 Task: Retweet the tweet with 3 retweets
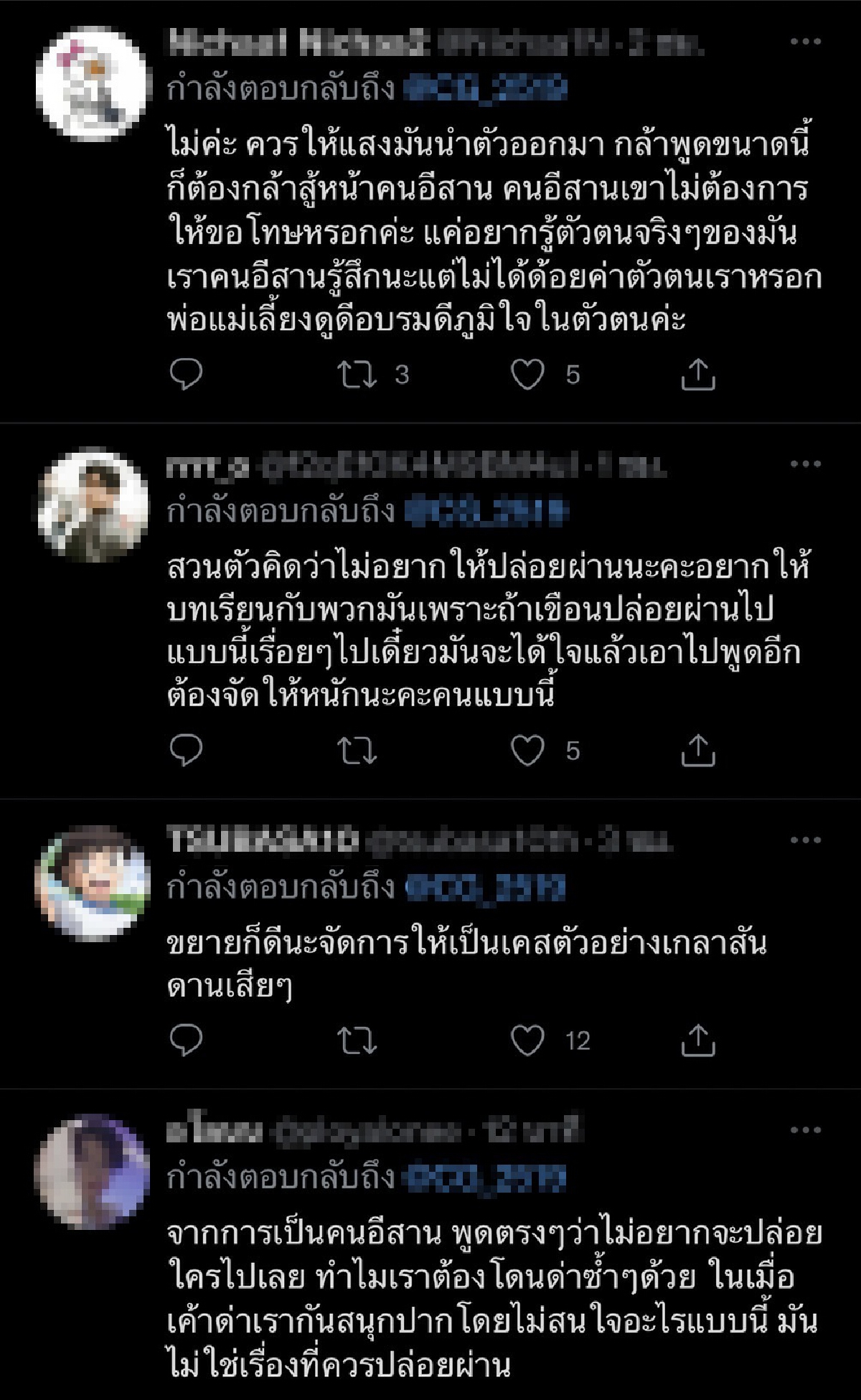tap(357, 375)
